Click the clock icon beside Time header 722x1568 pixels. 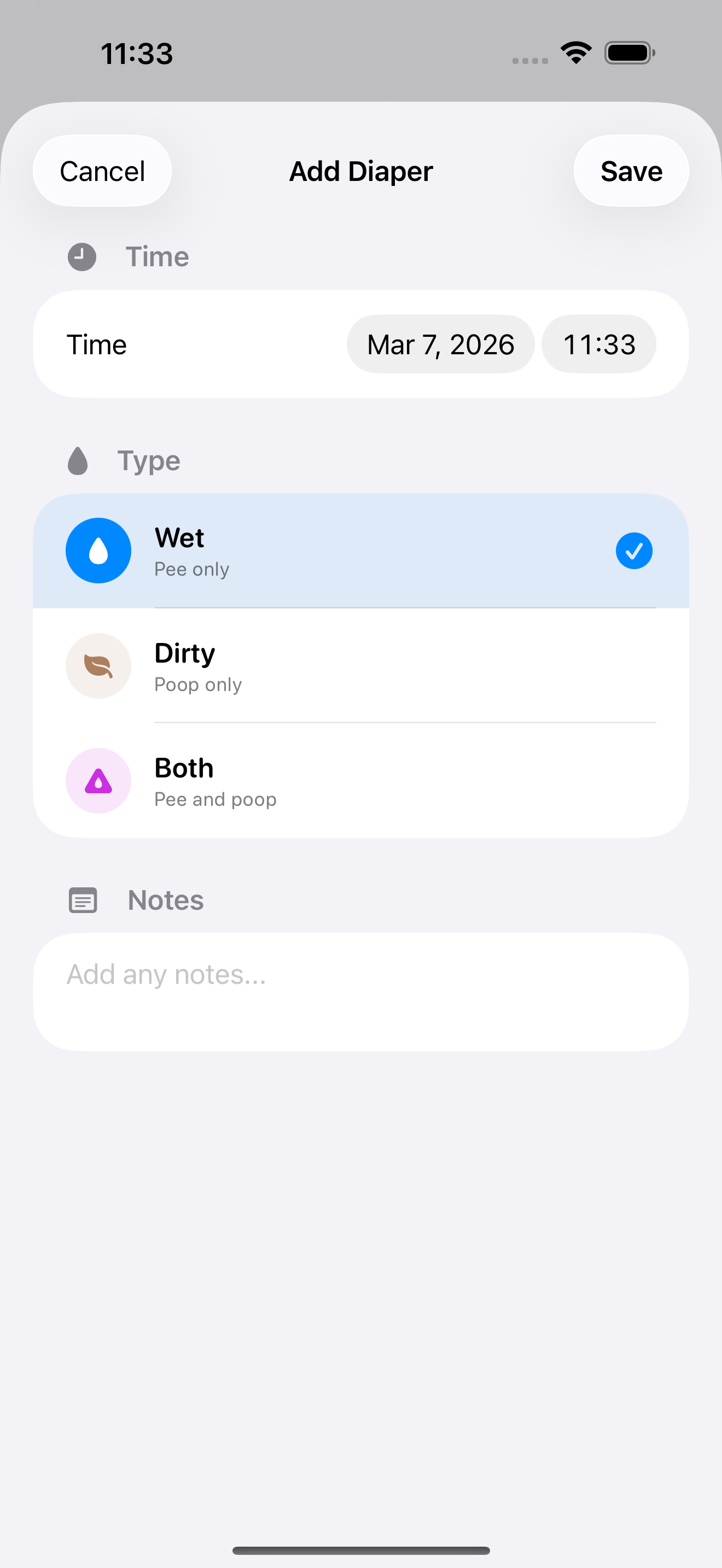[82, 256]
